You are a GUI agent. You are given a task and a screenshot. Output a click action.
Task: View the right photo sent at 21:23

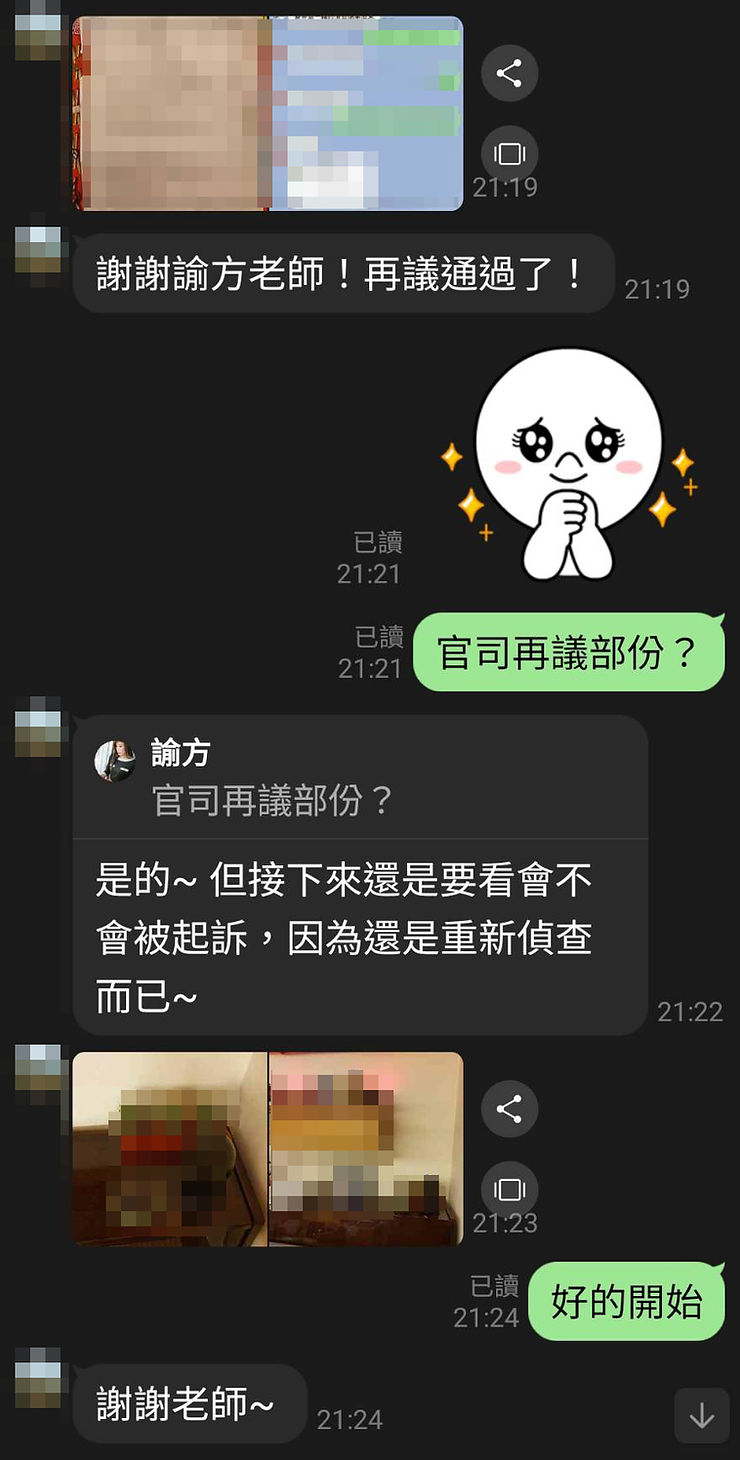click(x=366, y=1148)
